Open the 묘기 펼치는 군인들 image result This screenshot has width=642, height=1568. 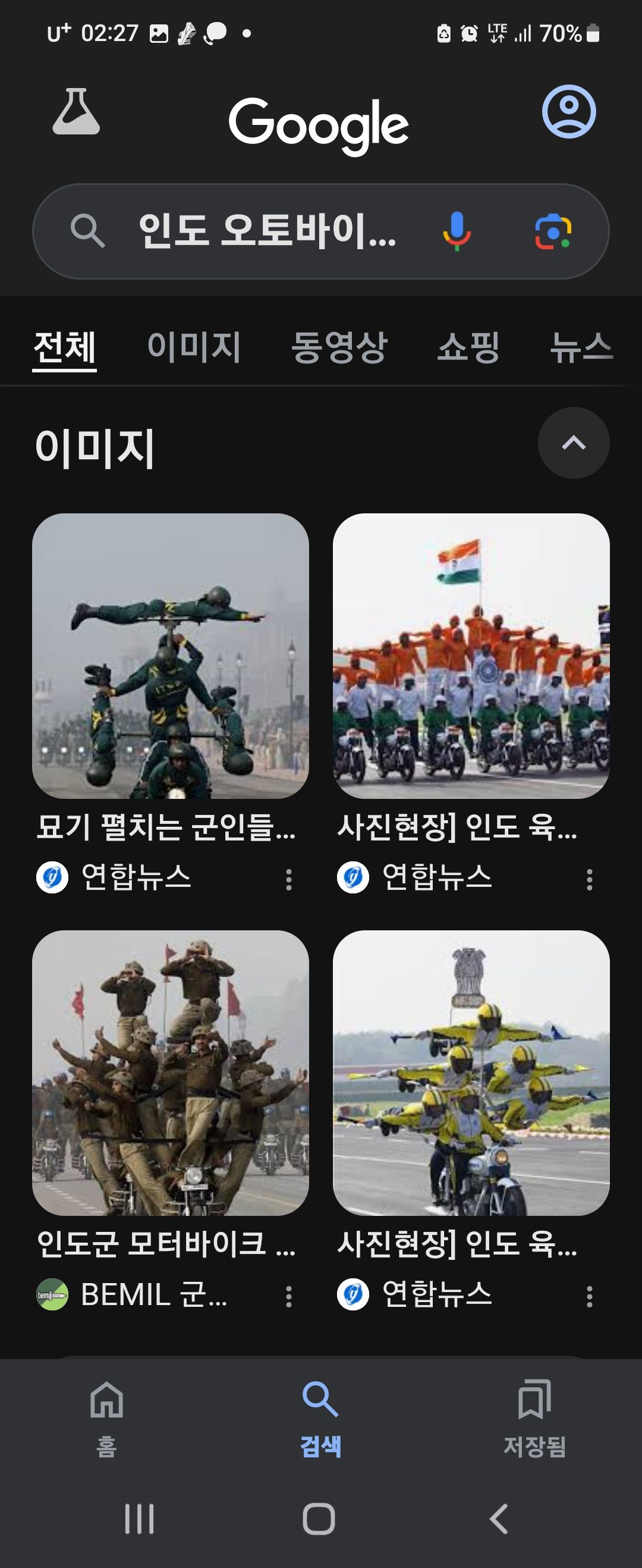tap(171, 656)
